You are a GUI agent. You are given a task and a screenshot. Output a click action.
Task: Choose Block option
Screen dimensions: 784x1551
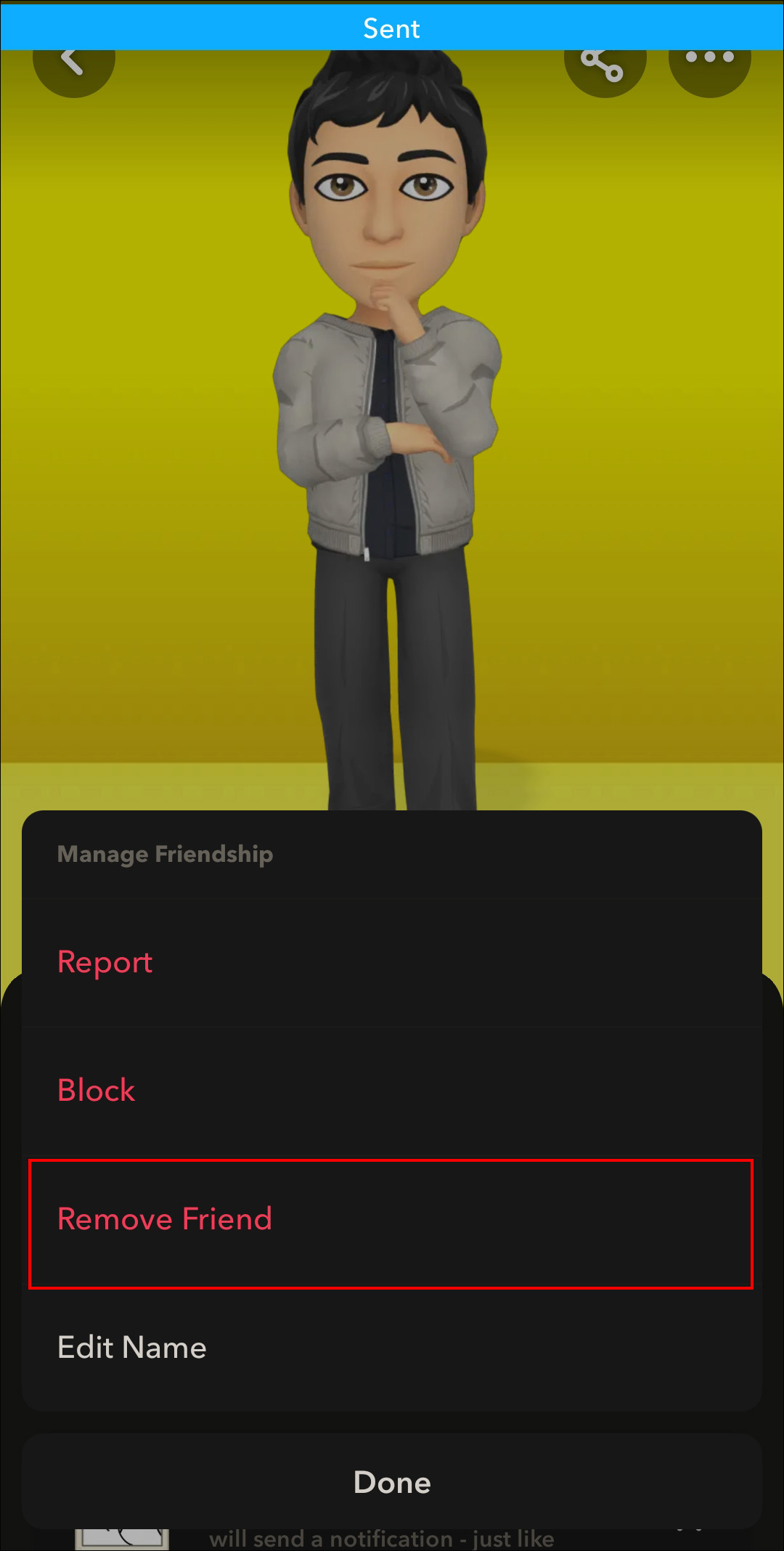(x=97, y=1091)
